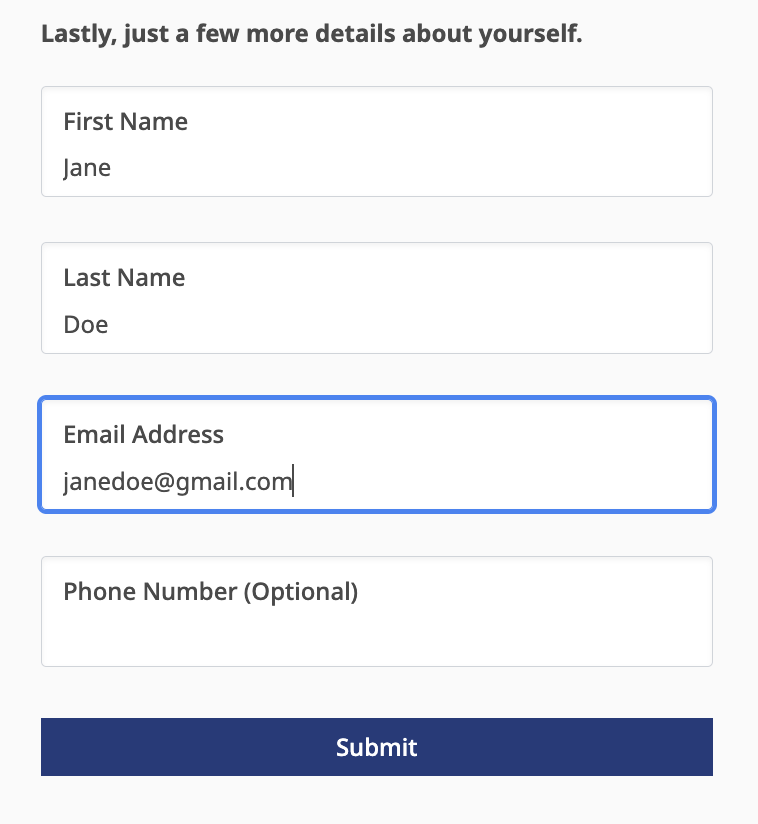Submit the form
The image size is (758, 824).
[377, 747]
